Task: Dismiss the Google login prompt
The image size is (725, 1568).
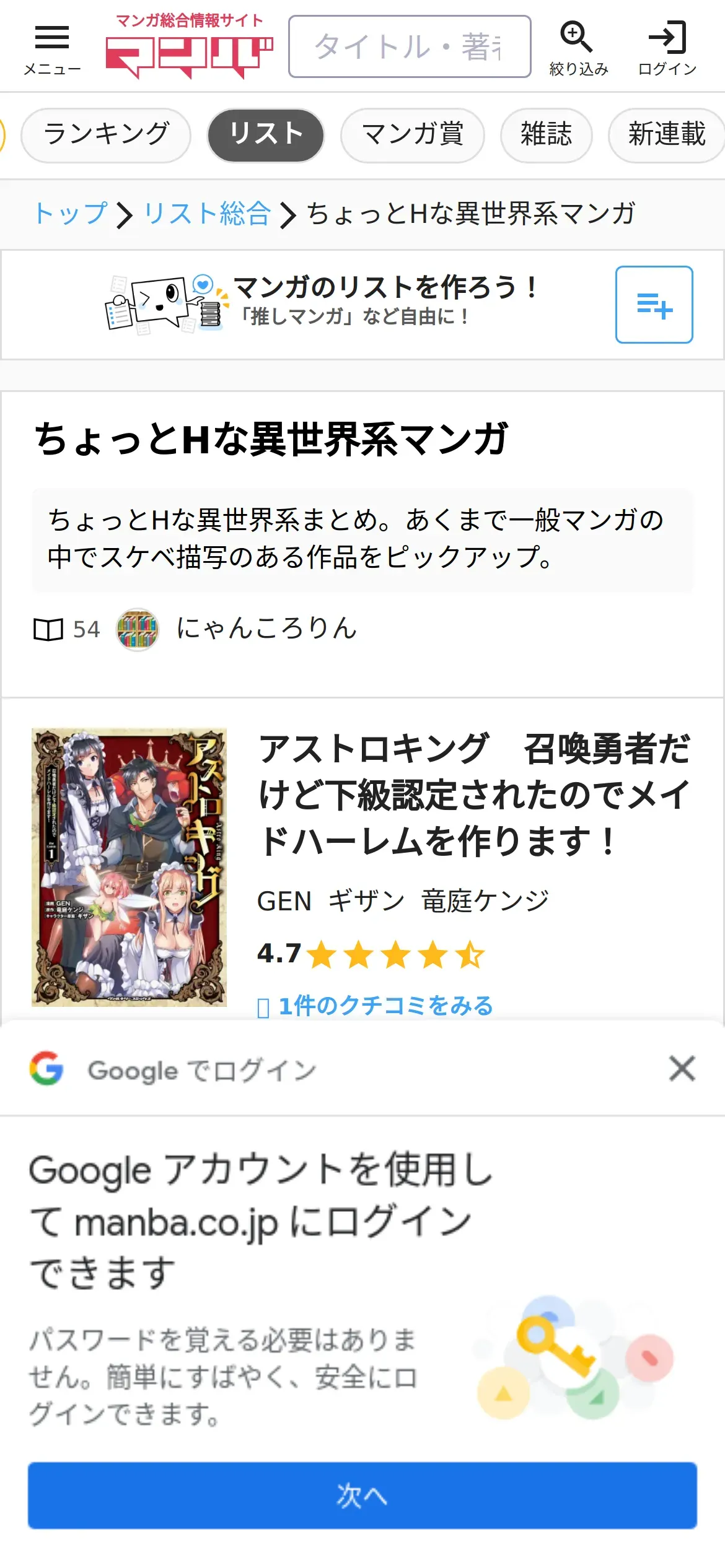Action: [x=682, y=1068]
